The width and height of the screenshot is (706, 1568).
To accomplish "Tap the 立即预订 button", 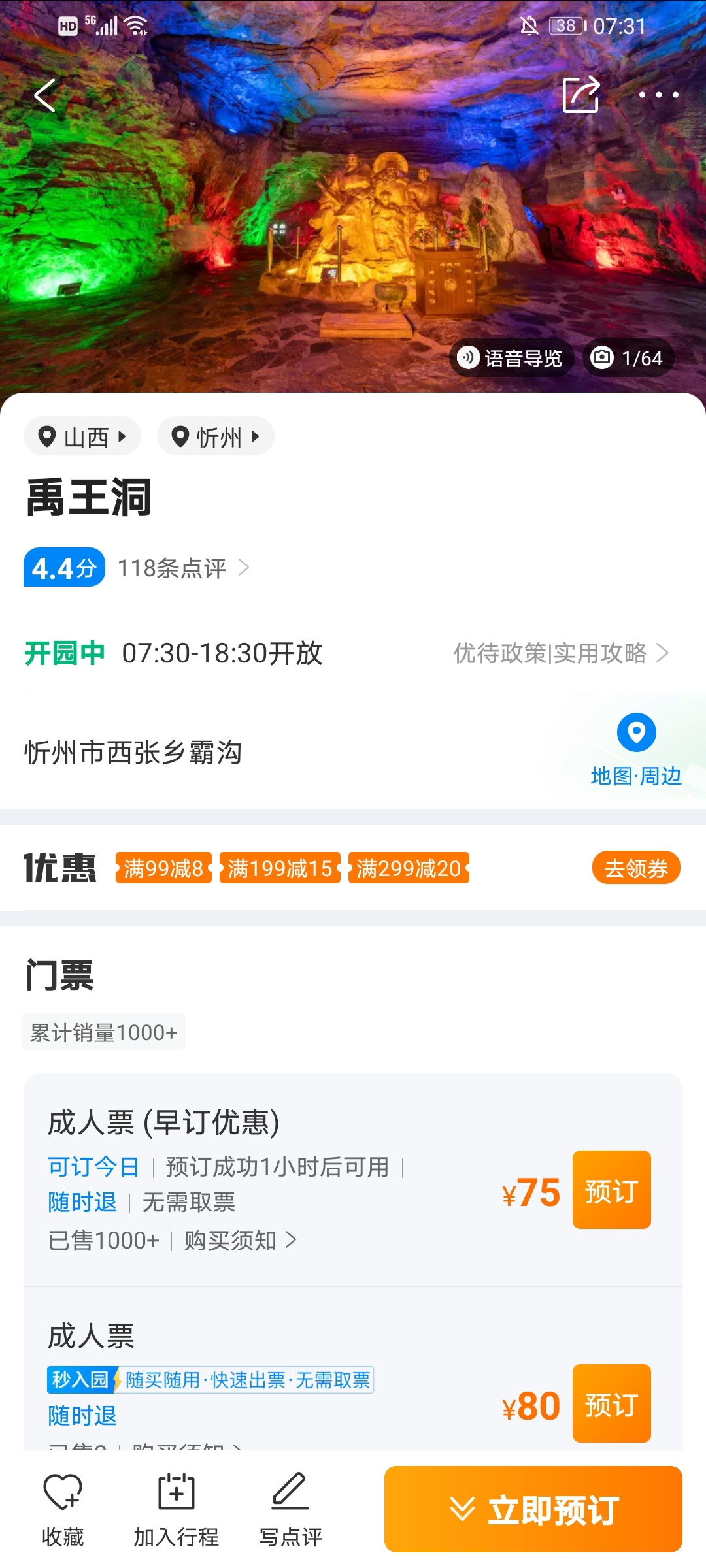I will tap(533, 1509).
